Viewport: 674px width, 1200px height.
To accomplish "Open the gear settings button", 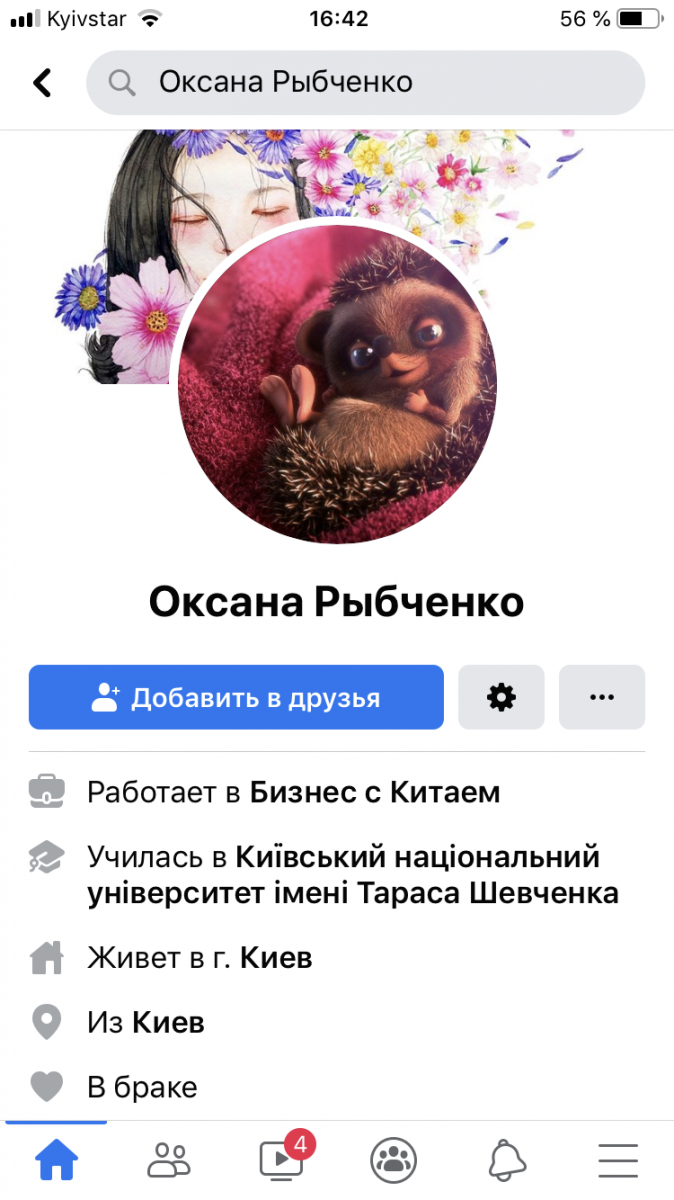I will point(501,697).
